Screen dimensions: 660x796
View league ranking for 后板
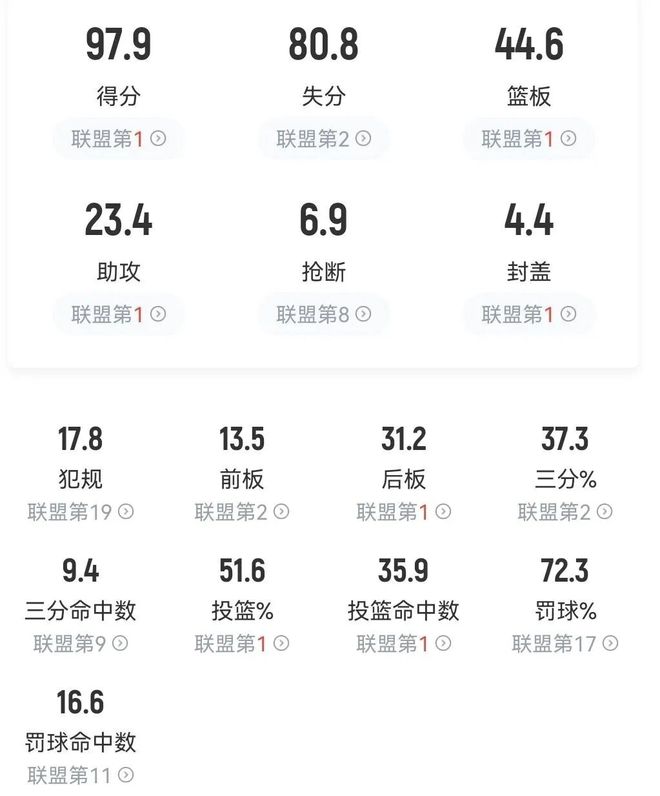pos(404,512)
